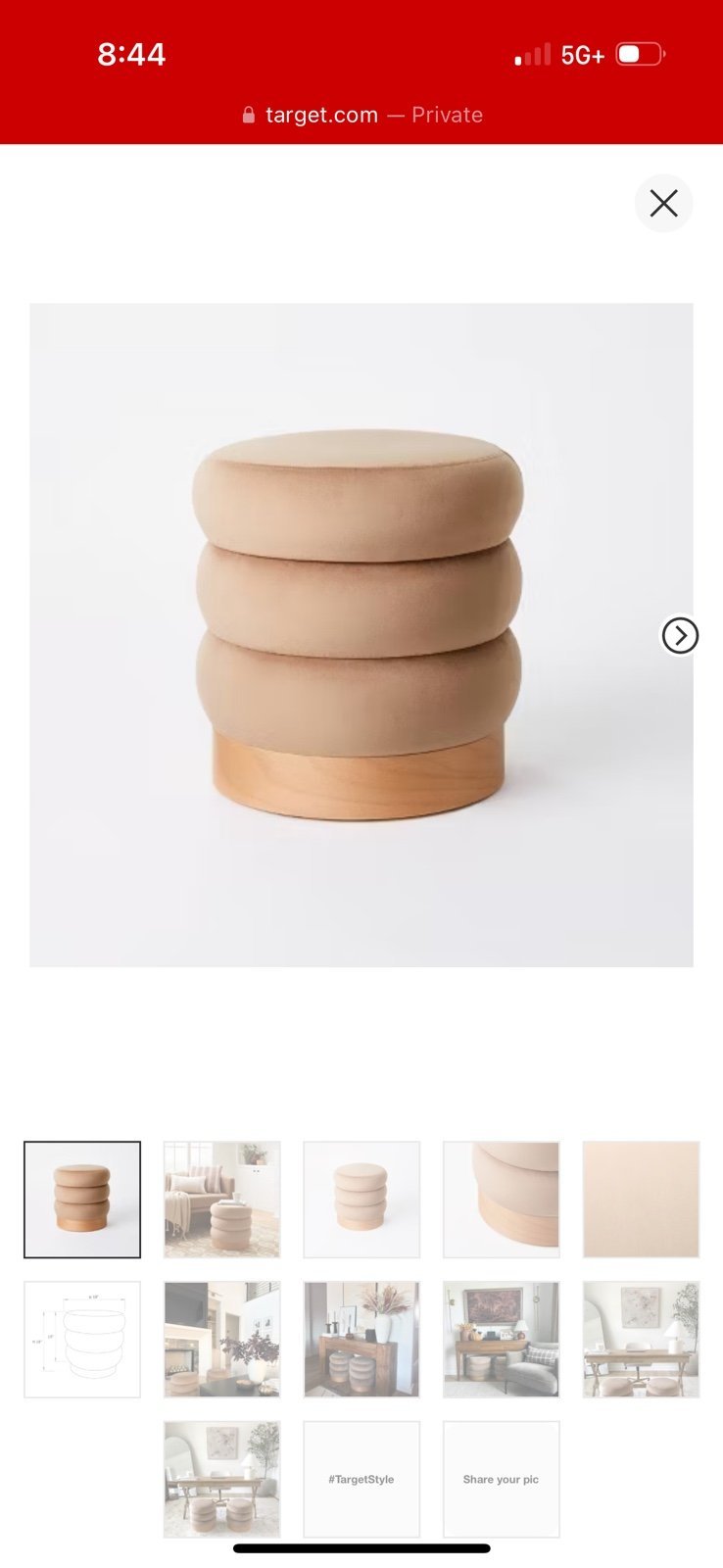This screenshot has height=1568, width=723.
Task: Close the image gallery view
Action: [x=663, y=204]
